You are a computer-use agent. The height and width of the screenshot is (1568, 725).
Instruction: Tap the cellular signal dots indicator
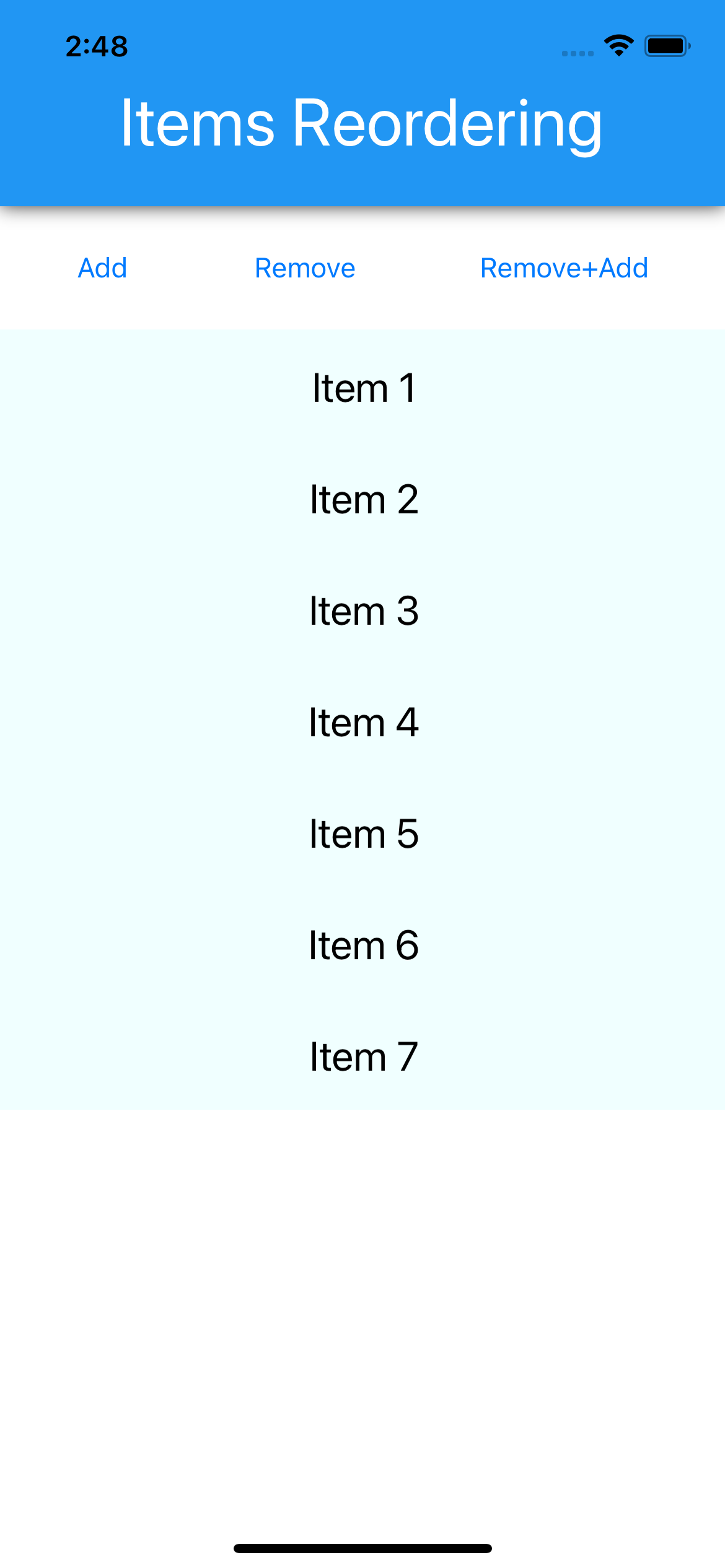pyautogui.click(x=576, y=53)
